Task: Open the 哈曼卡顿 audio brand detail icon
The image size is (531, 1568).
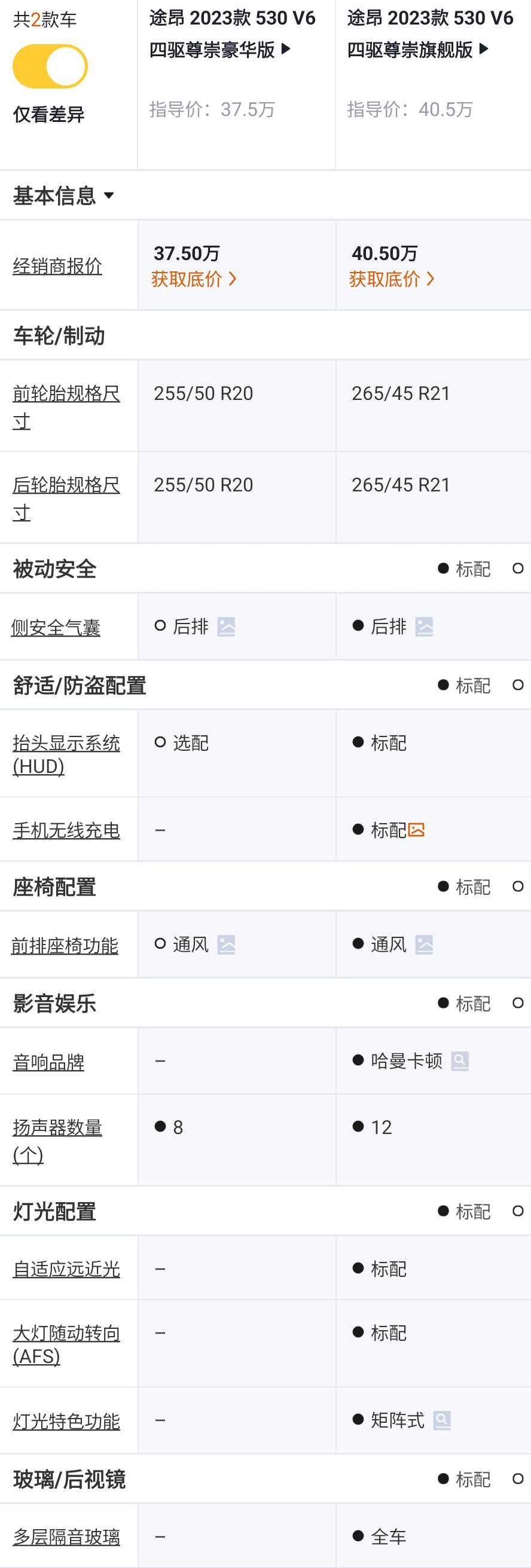Action: pyautogui.click(x=460, y=1061)
